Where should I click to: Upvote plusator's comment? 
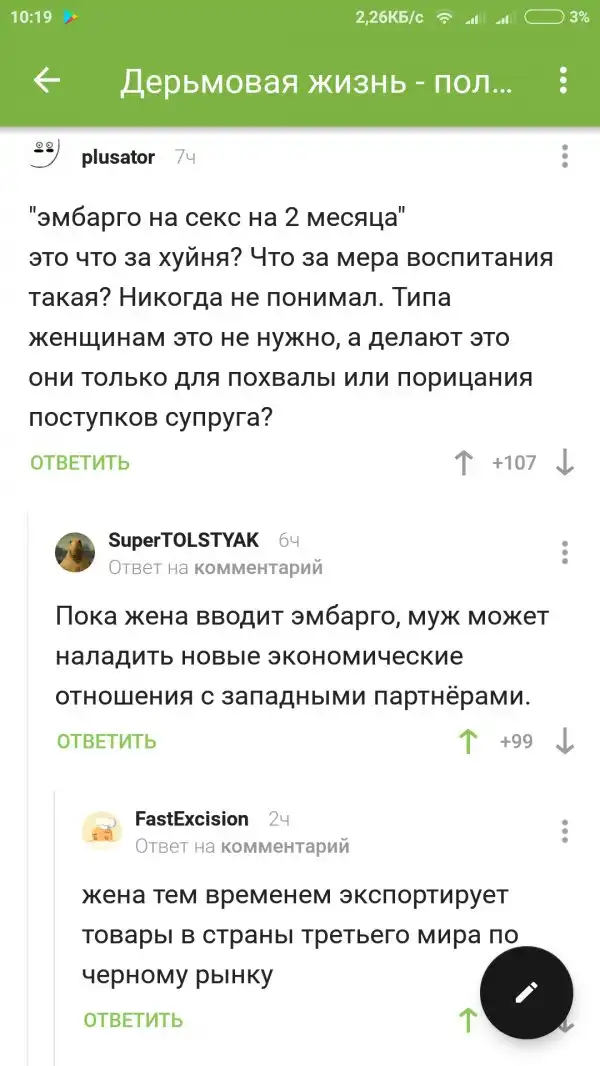point(463,463)
